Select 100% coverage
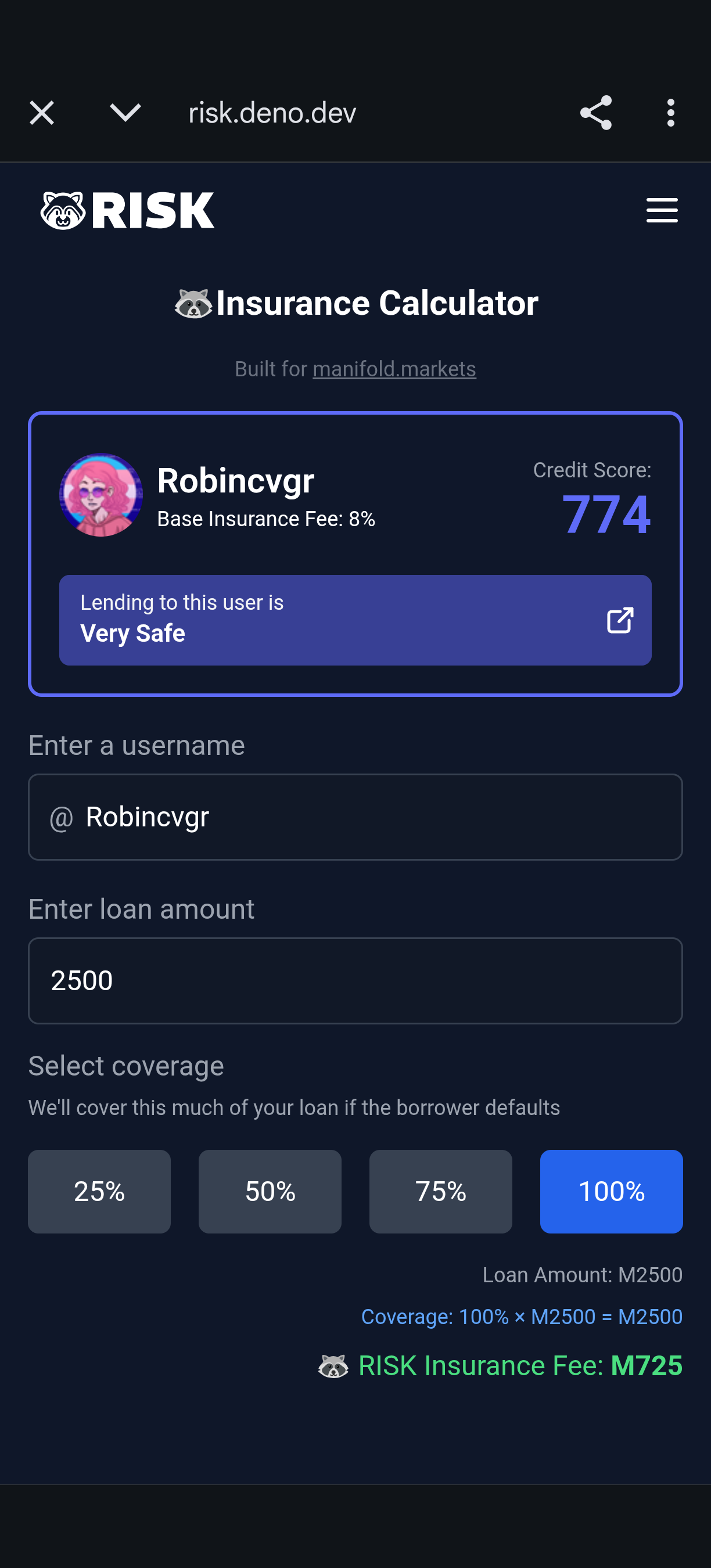 611,1191
